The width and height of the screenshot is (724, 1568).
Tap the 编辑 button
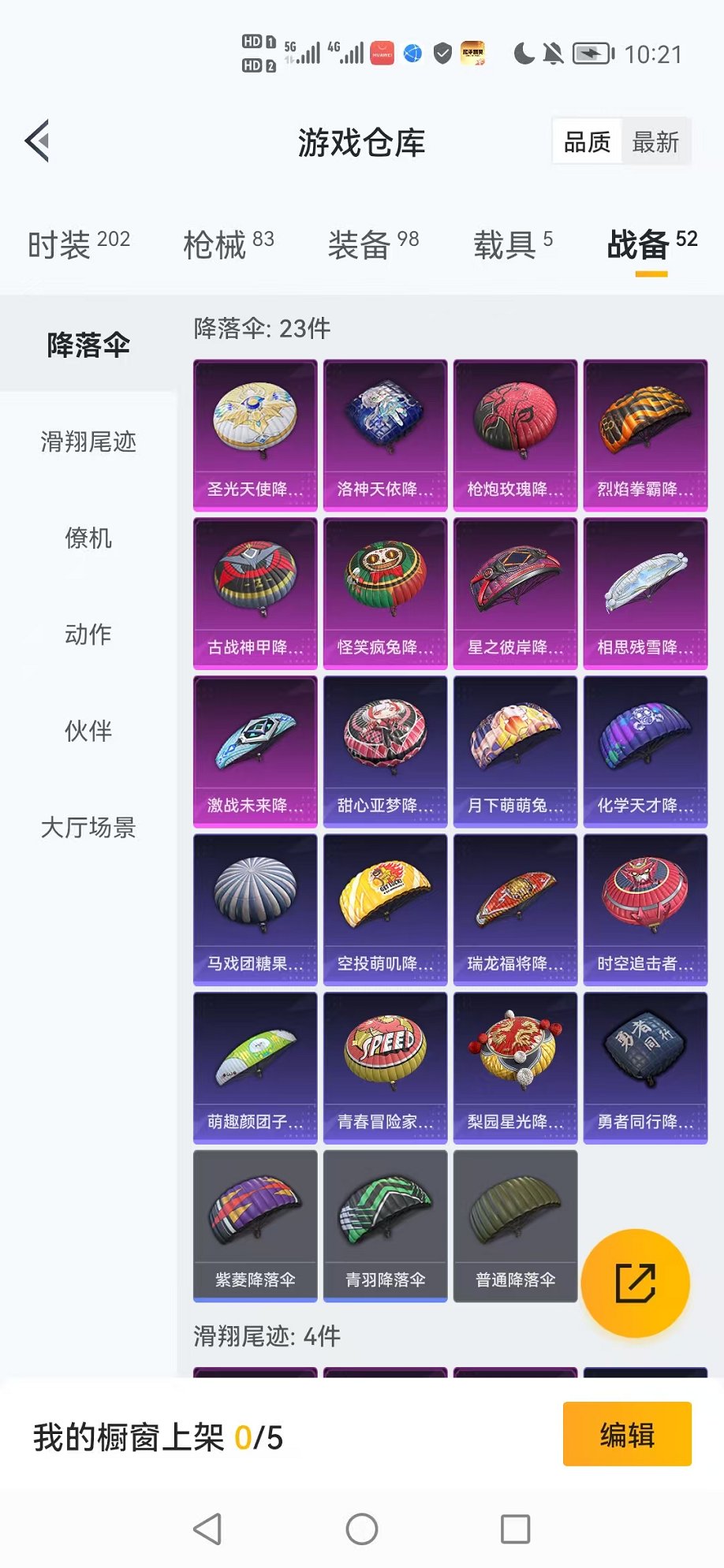pos(627,1434)
